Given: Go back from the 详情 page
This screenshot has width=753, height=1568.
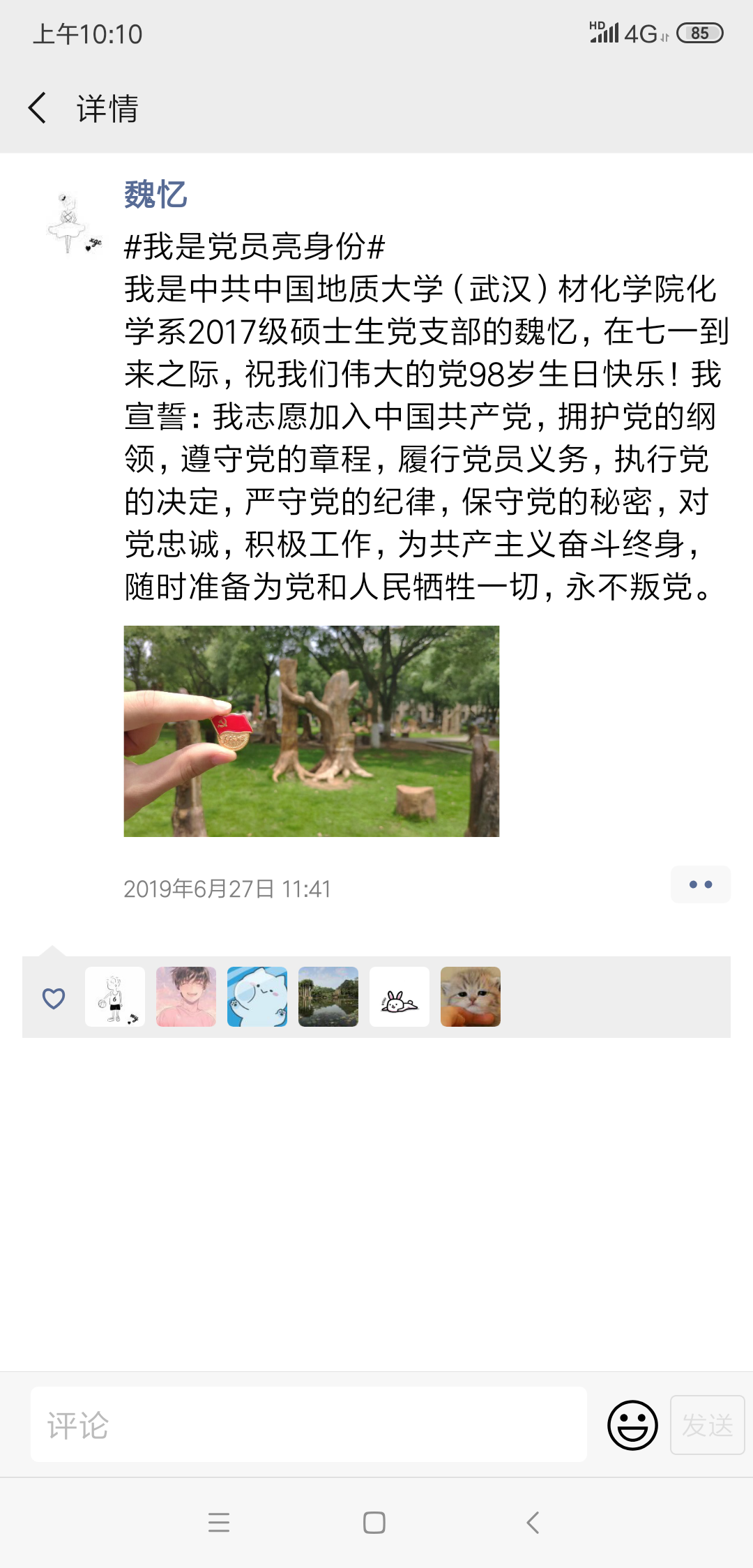Looking at the screenshot, I should point(38,108).
